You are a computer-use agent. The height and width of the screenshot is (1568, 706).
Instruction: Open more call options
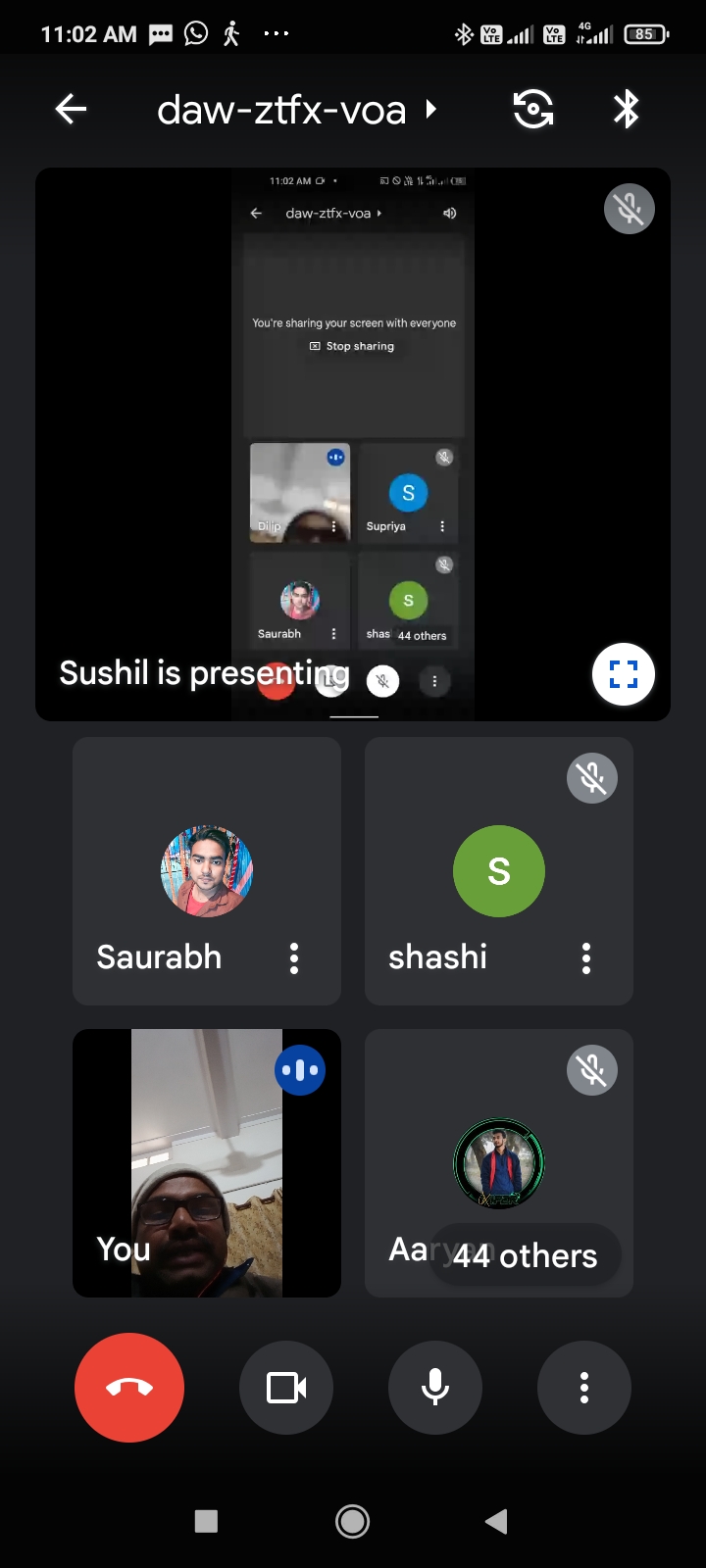point(584,1388)
